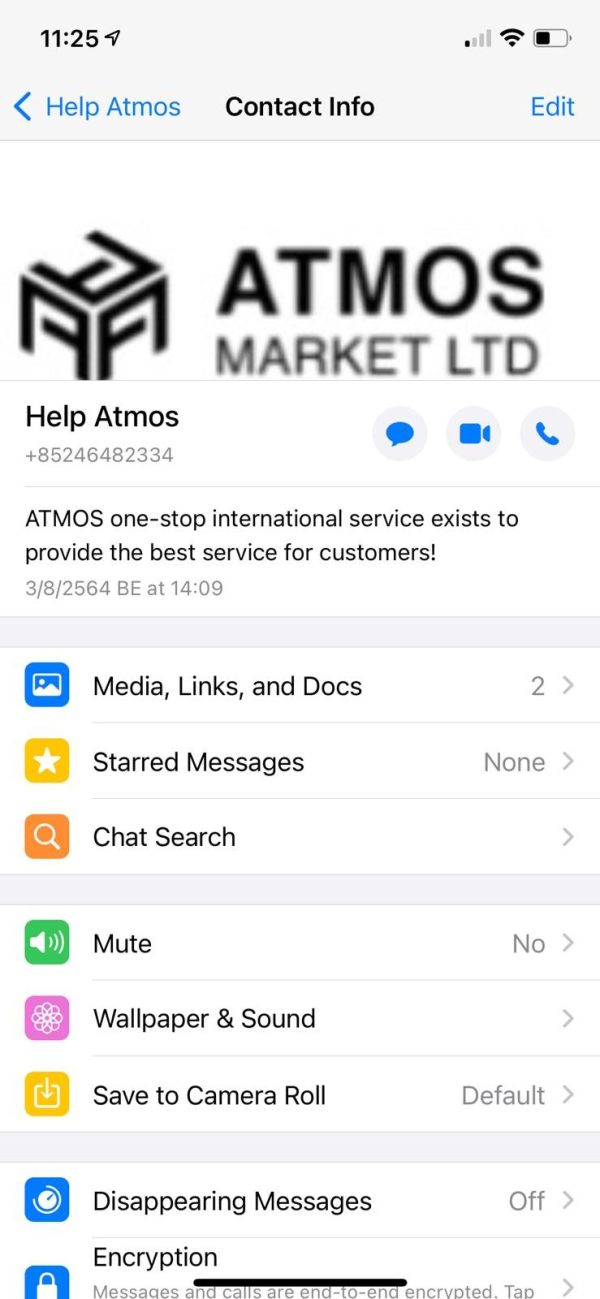Open the Mute setting
The height and width of the screenshot is (1299, 600).
(x=300, y=943)
